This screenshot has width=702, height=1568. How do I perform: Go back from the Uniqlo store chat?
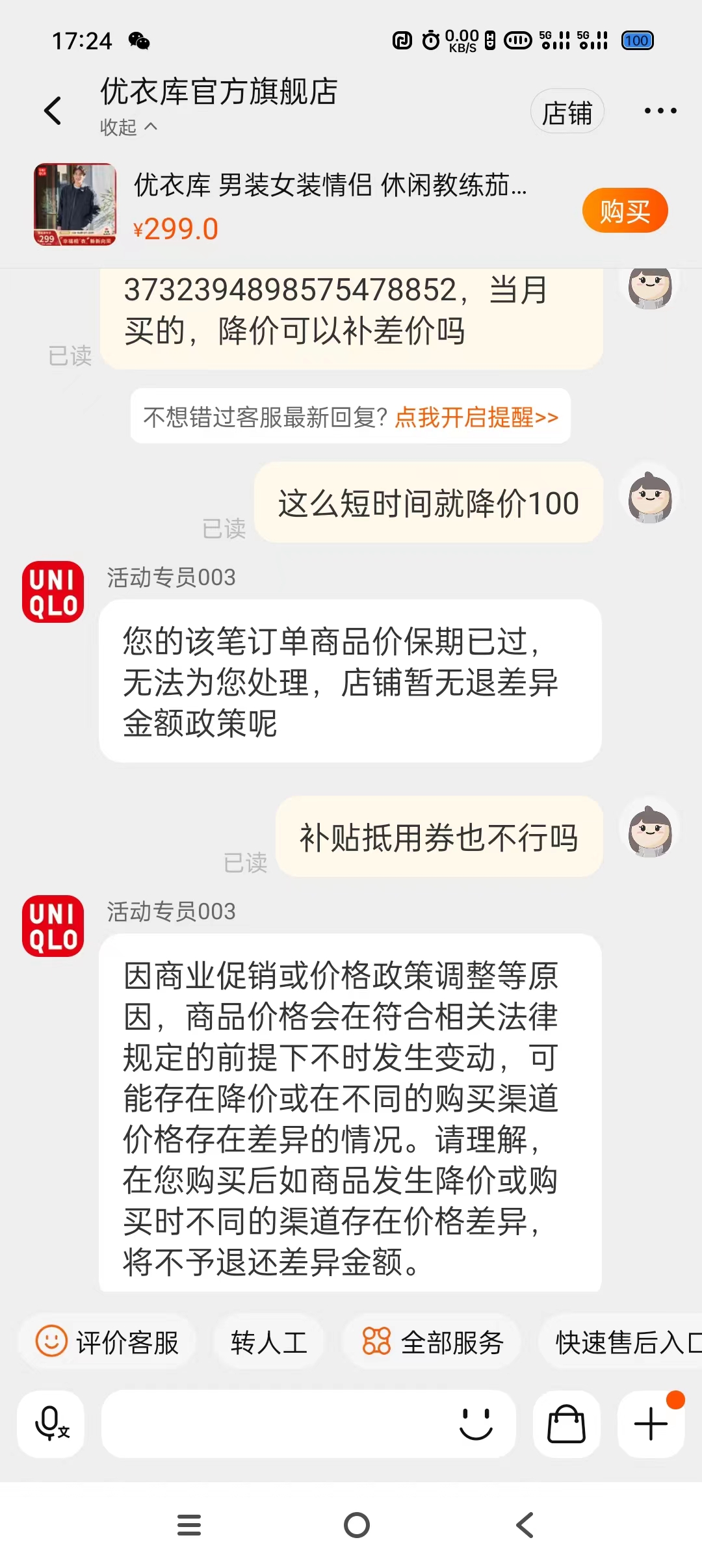[53, 111]
